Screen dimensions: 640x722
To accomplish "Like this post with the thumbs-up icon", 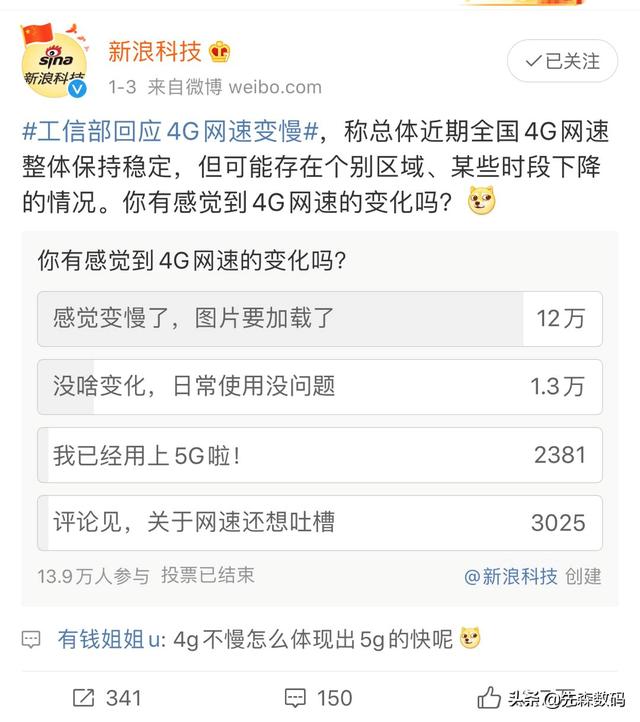I will pyautogui.click(x=489, y=697).
